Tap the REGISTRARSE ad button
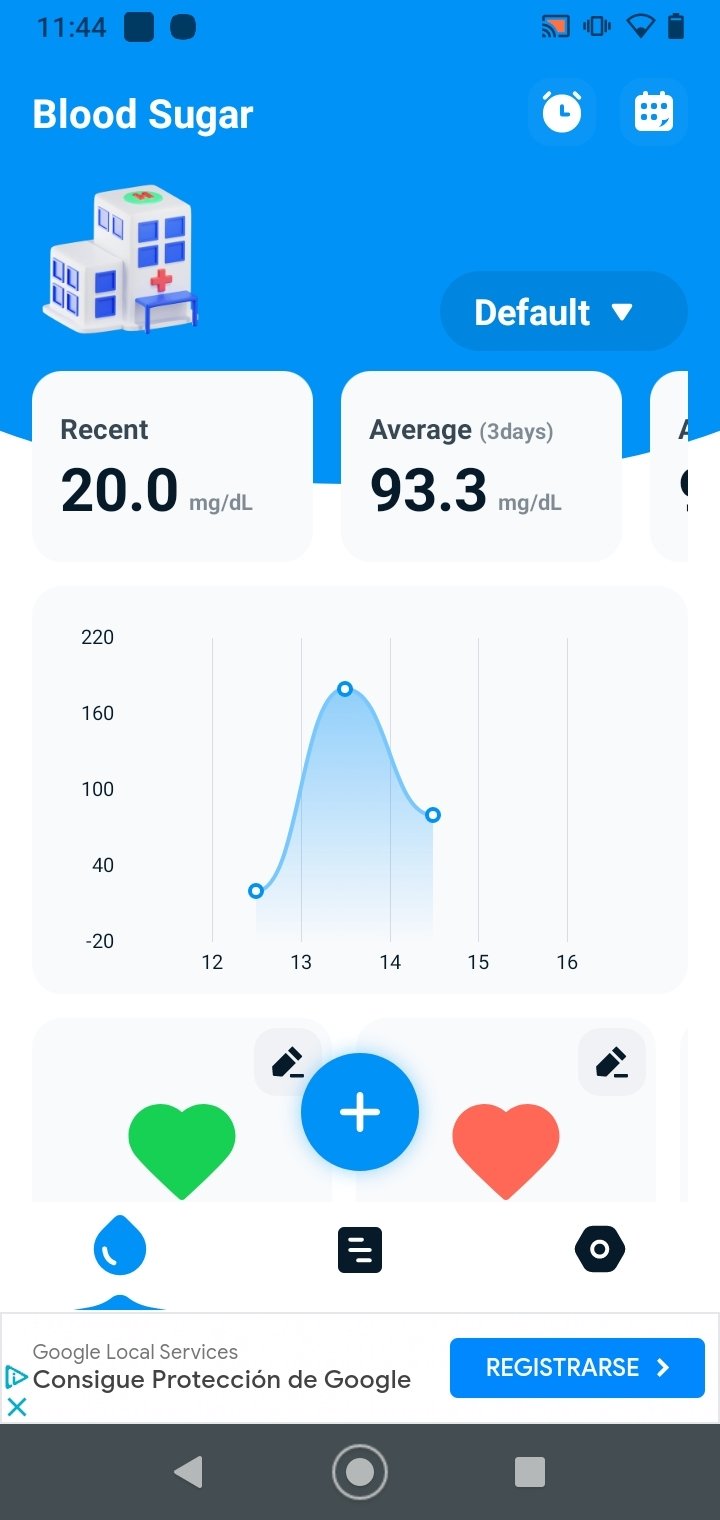Image resolution: width=720 pixels, height=1520 pixels. click(577, 1367)
